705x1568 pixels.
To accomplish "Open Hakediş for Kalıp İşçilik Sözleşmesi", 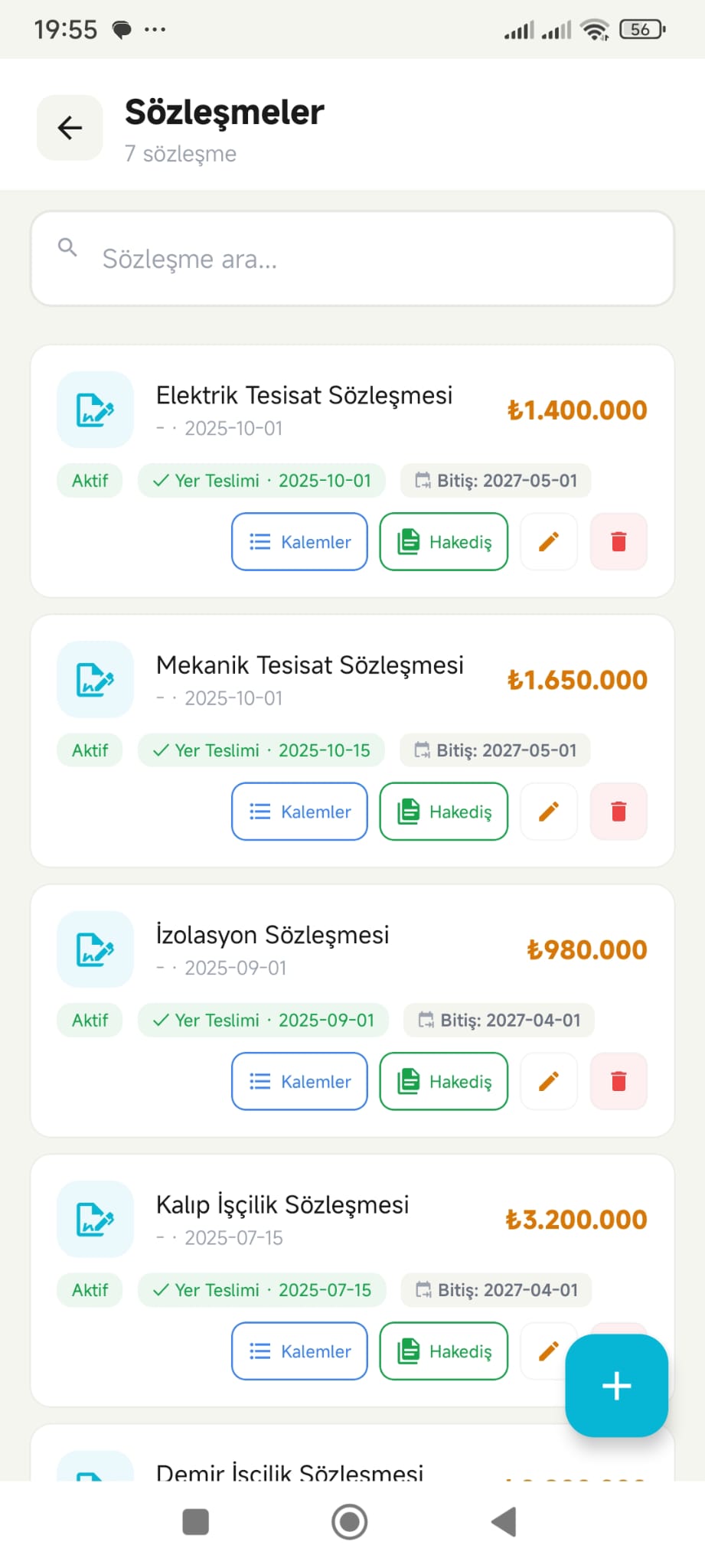I will point(443,1351).
